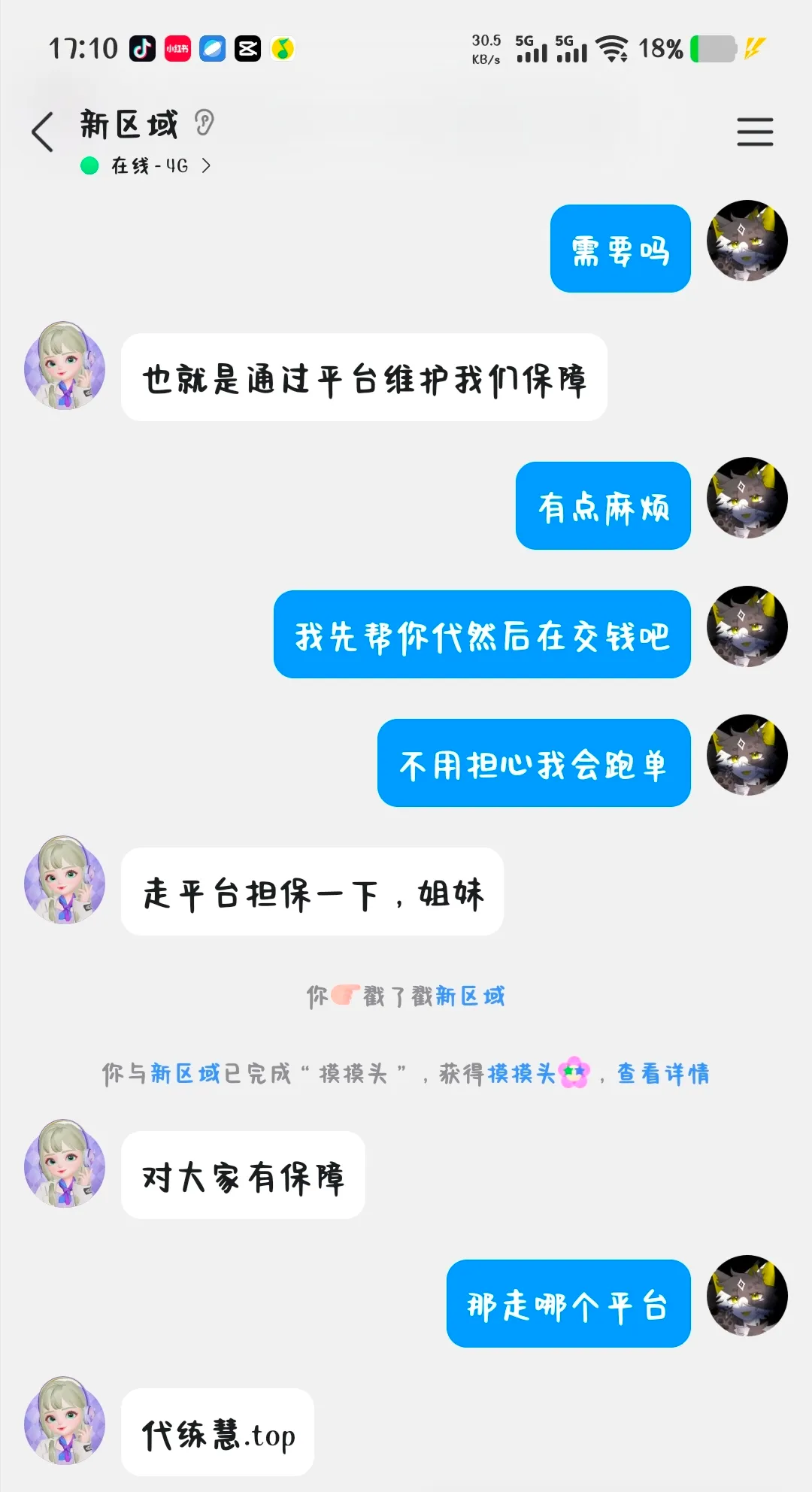This screenshot has width=812, height=1492.
Task: Go back from the 新区域 chat
Action: click(x=43, y=132)
